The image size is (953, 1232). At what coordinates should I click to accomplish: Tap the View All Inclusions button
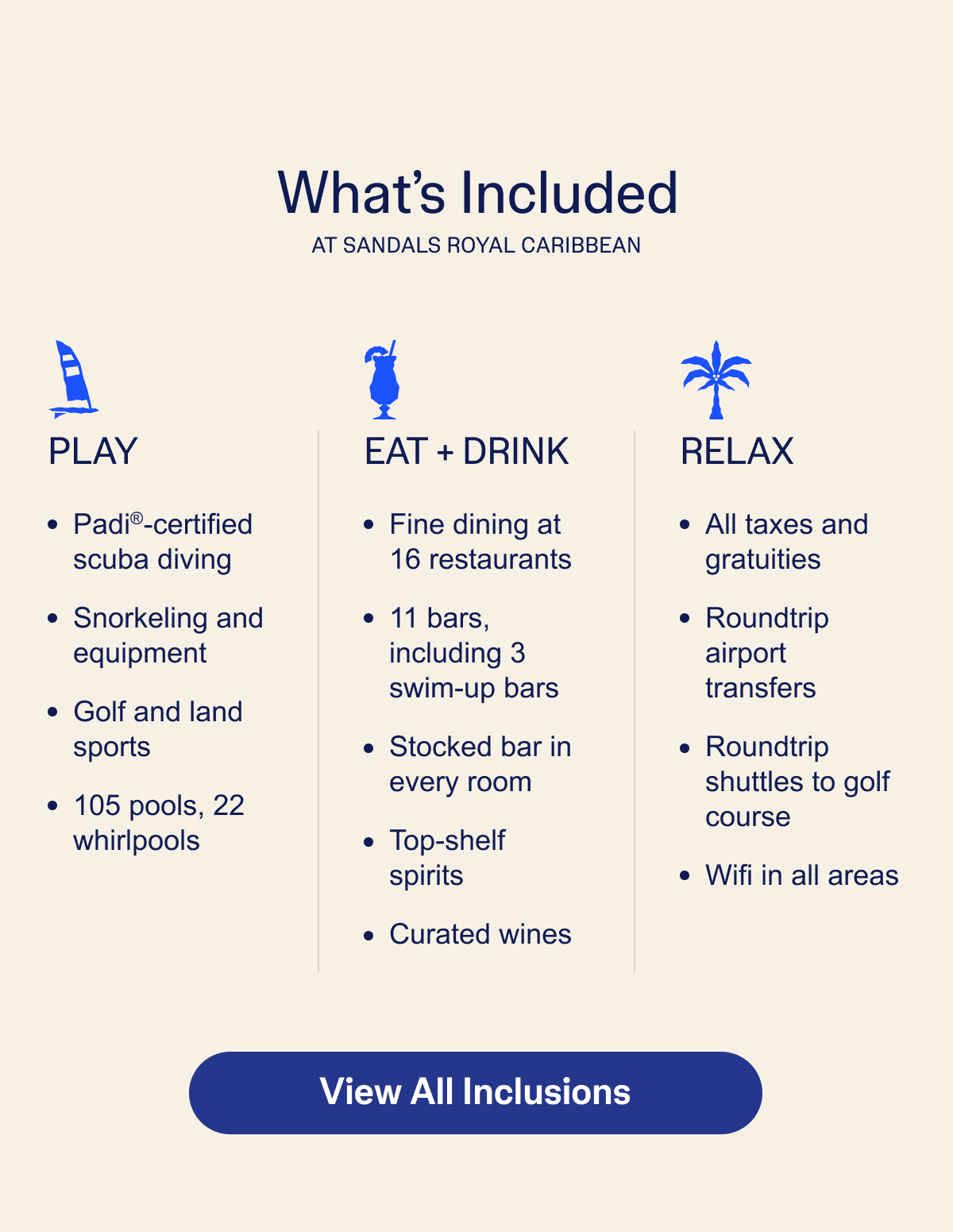point(475,1092)
